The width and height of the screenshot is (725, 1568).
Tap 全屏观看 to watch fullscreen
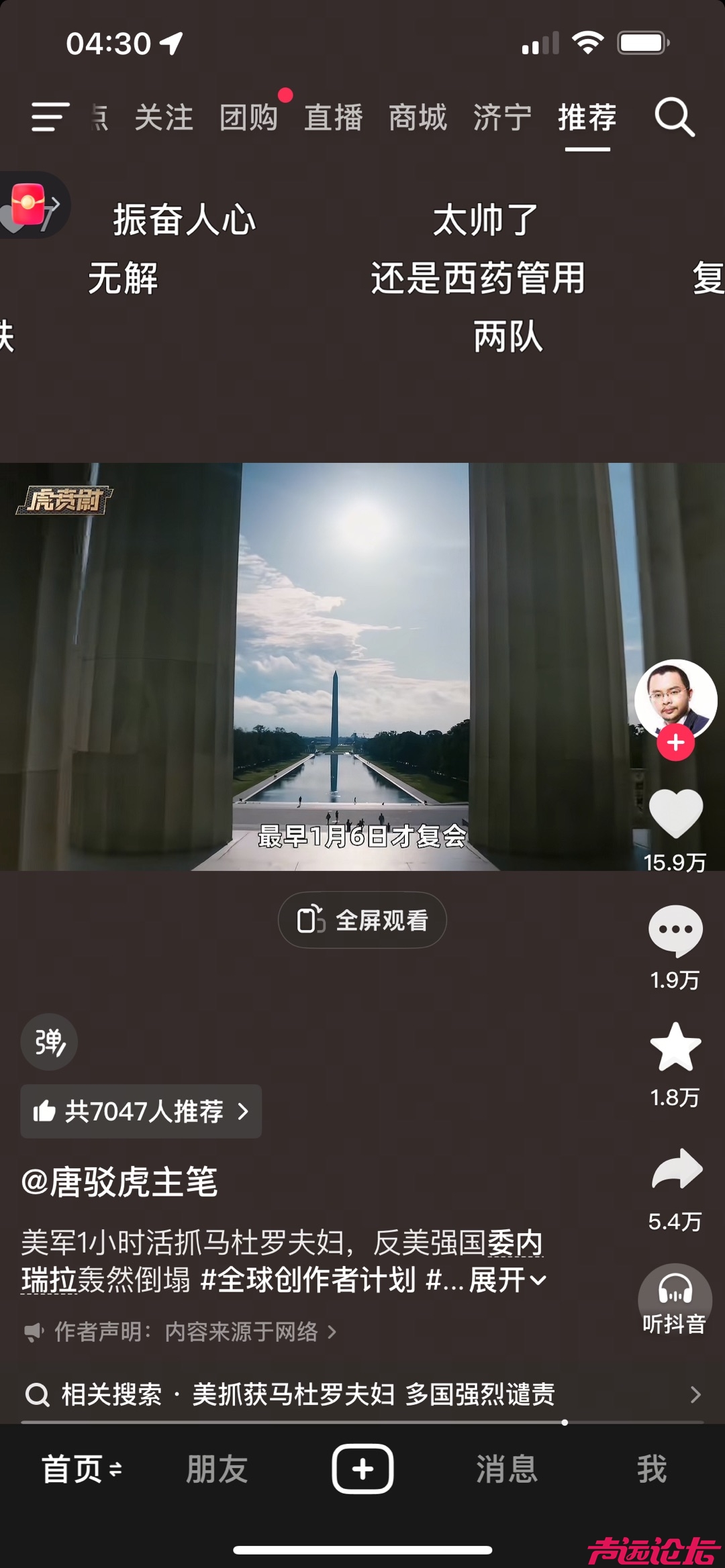point(362,920)
